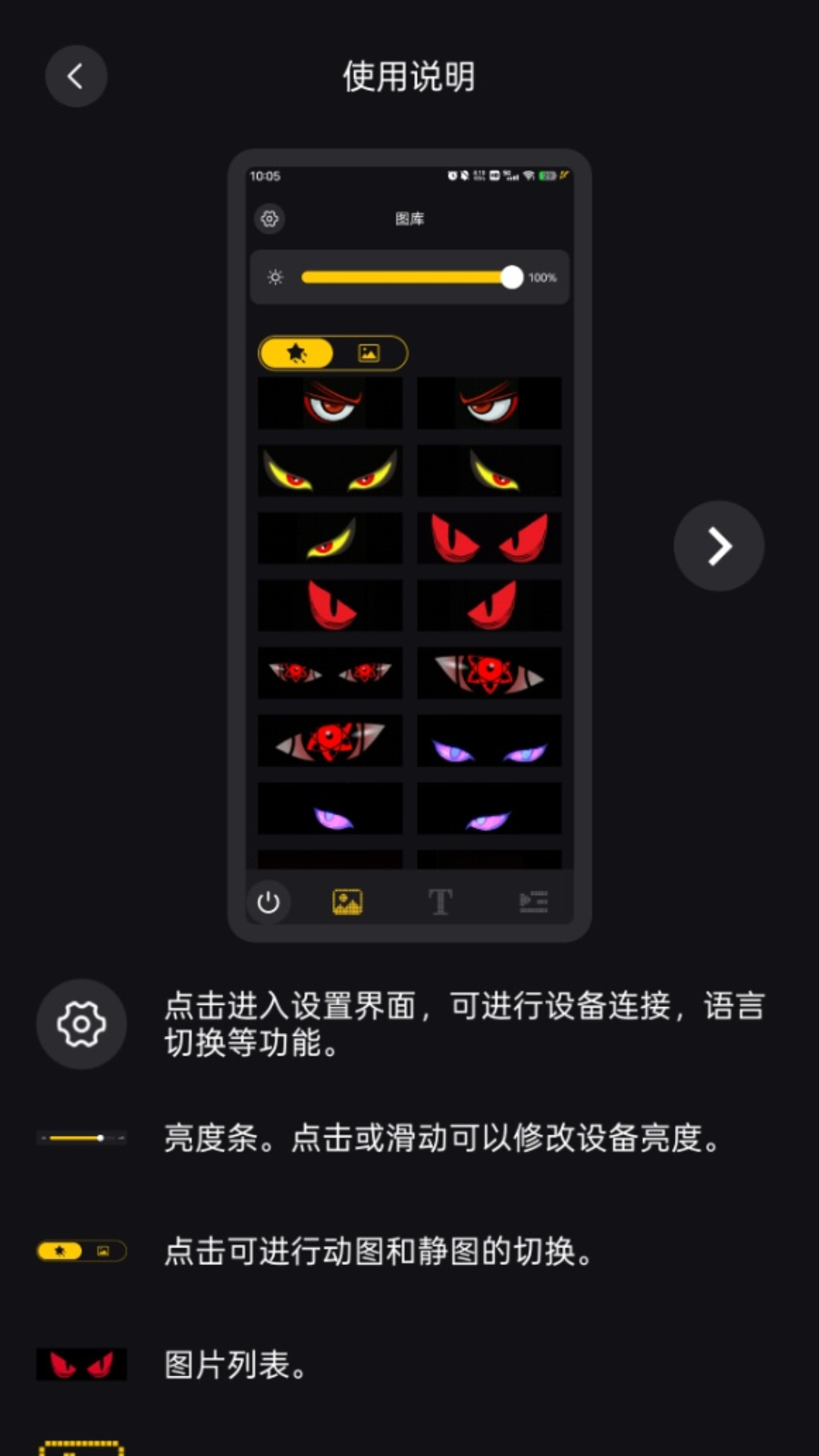
Task: Select the animated GIF star icon
Action: coord(297,353)
